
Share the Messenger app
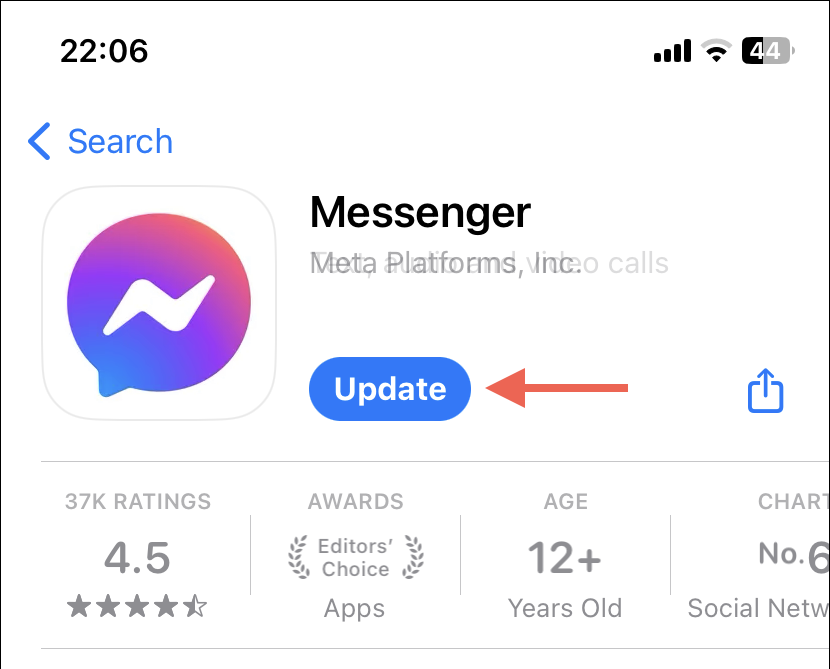pos(766,390)
